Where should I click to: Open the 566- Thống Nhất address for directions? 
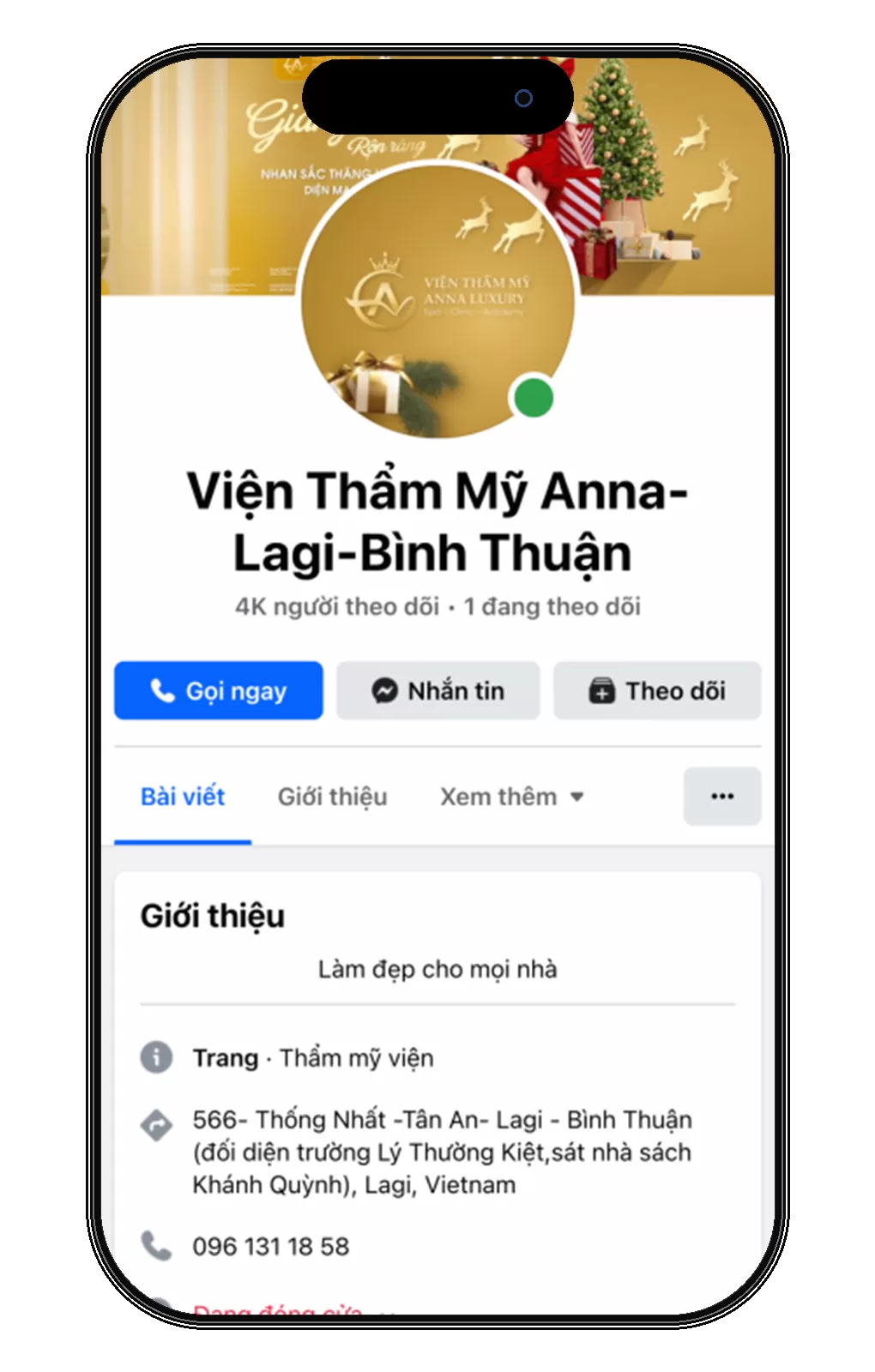[x=441, y=1152]
